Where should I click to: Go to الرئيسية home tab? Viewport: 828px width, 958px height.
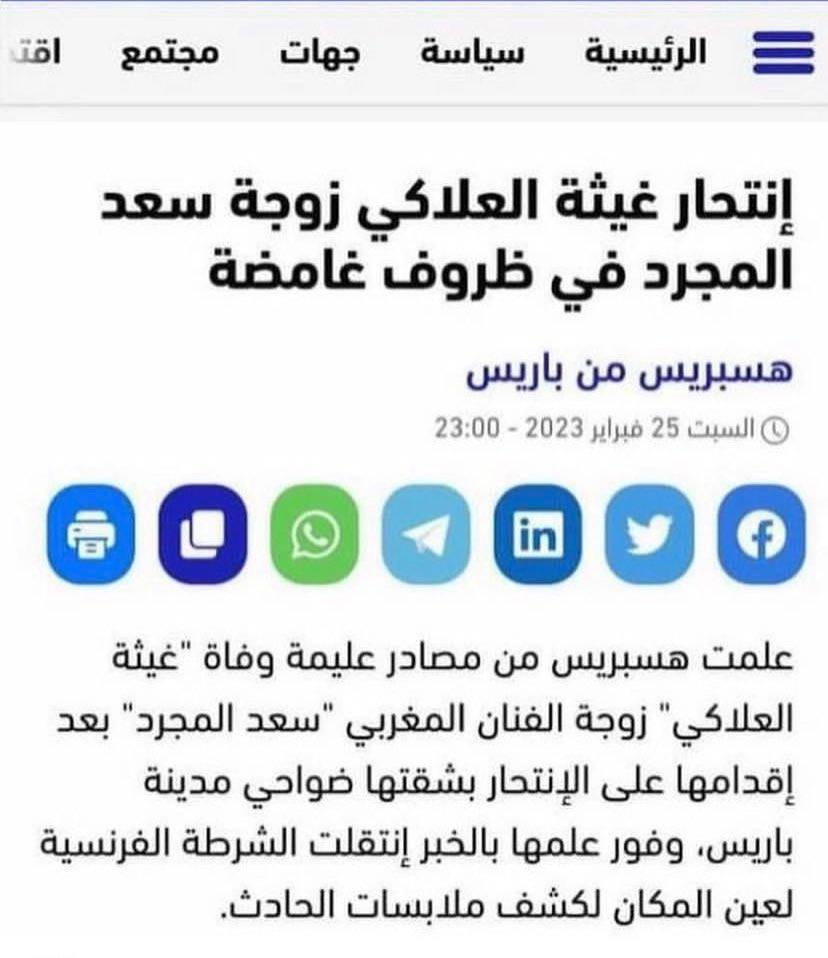click(646, 52)
